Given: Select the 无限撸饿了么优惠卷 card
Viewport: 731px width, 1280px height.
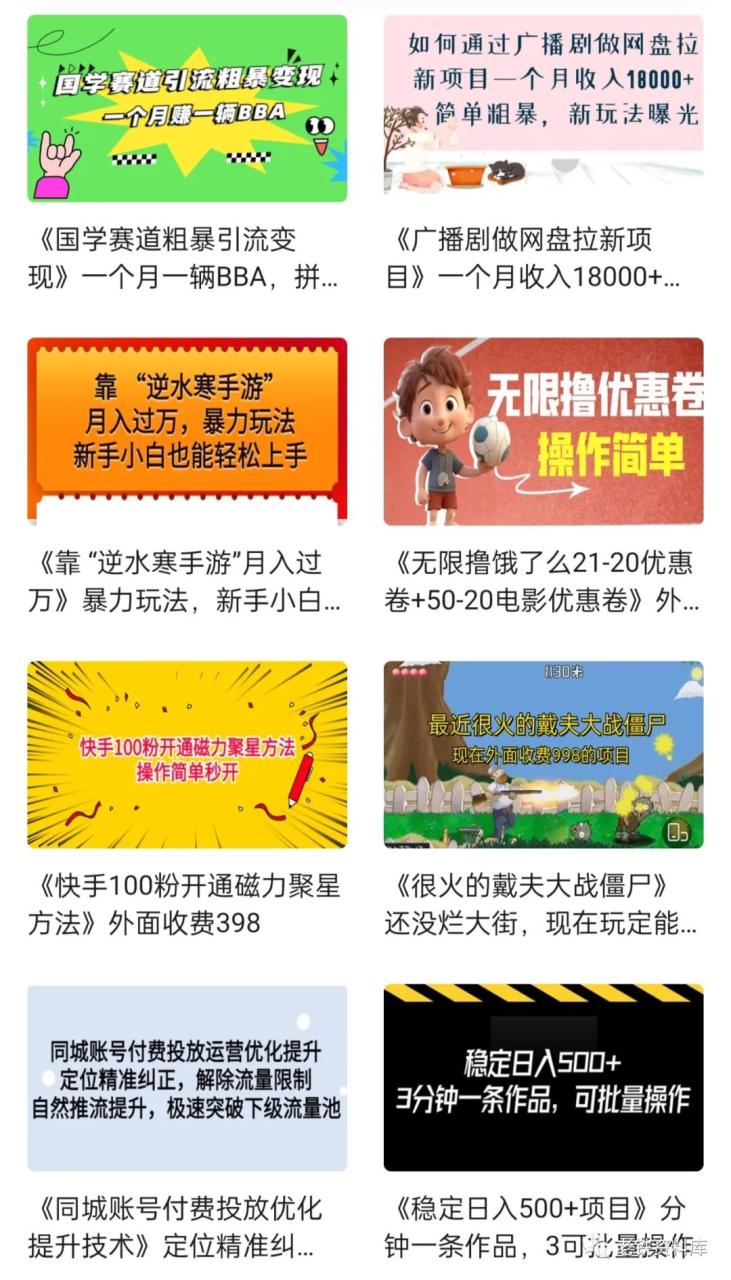Looking at the screenshot, I should [543, 431].
